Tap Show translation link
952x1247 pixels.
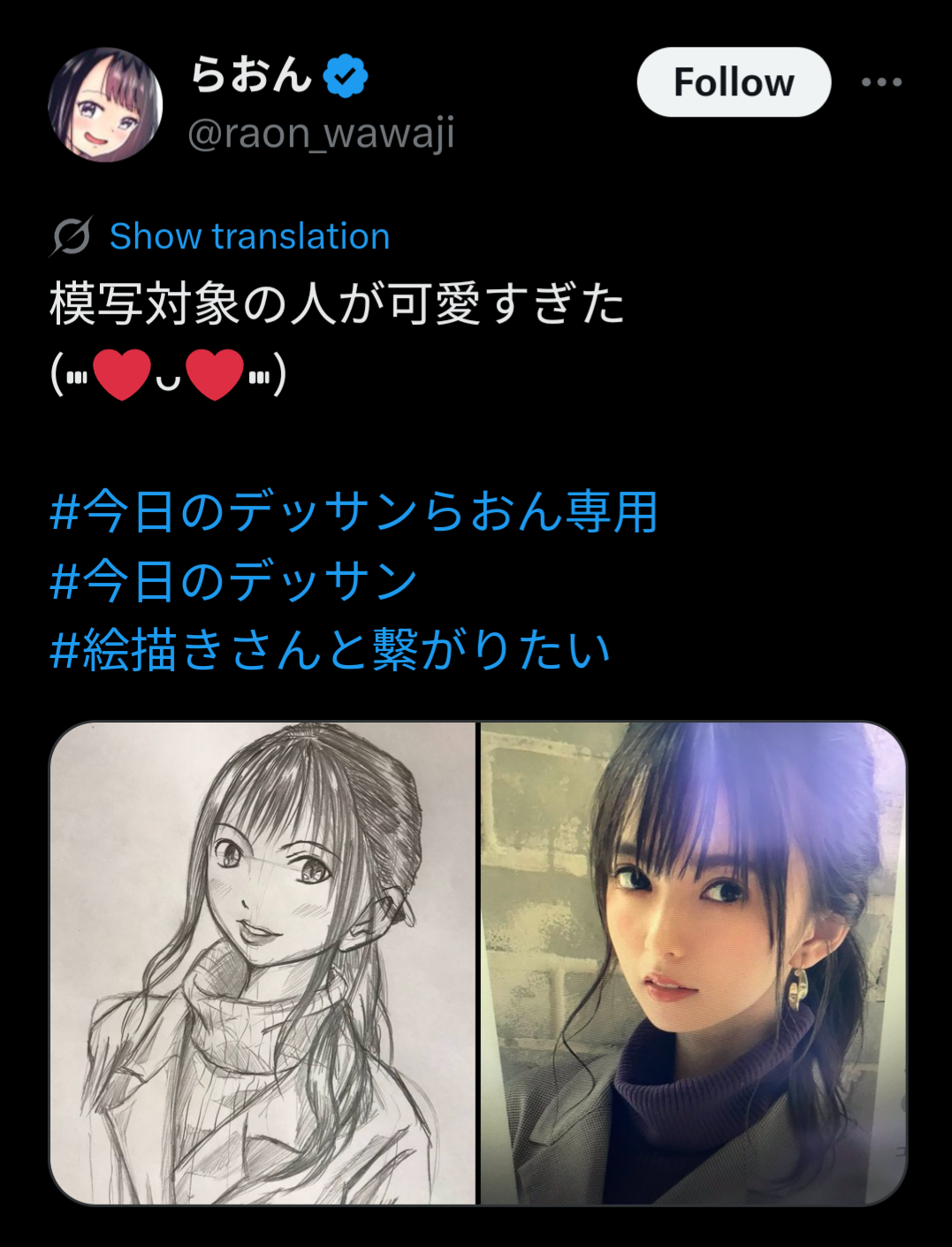pyautogui.click(x=248, y=237)
